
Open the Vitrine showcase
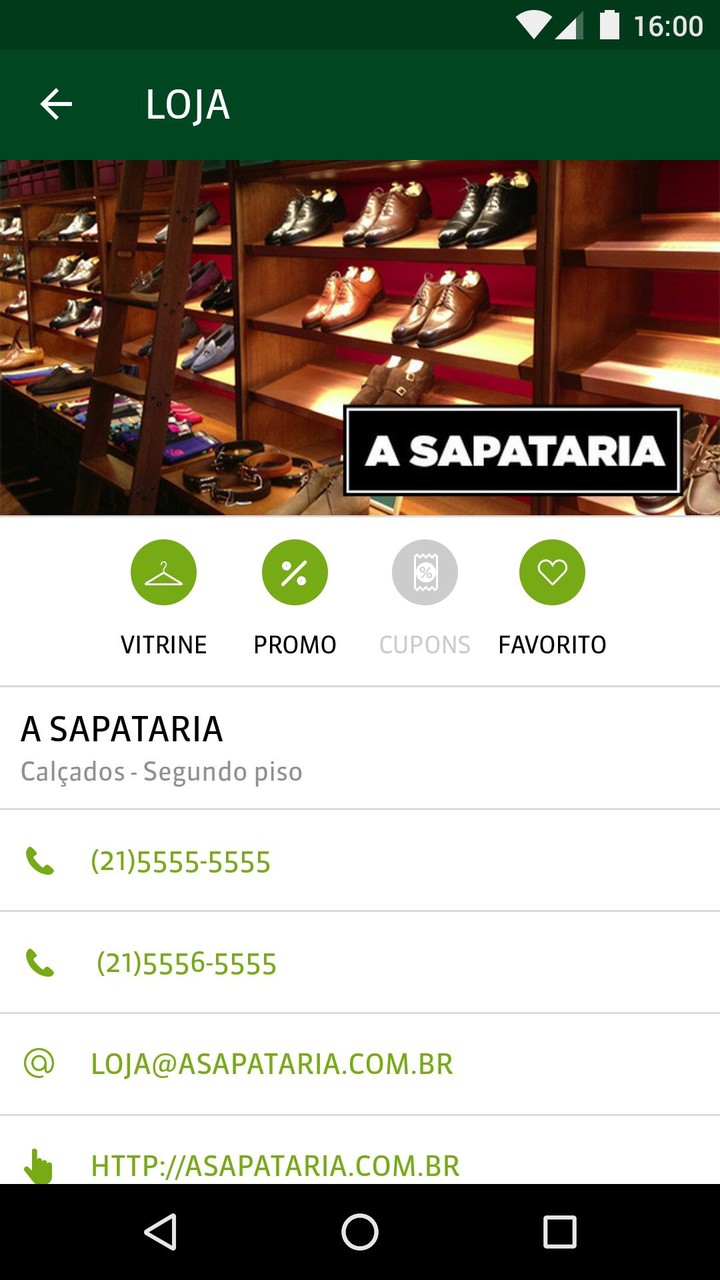point(163,573)
